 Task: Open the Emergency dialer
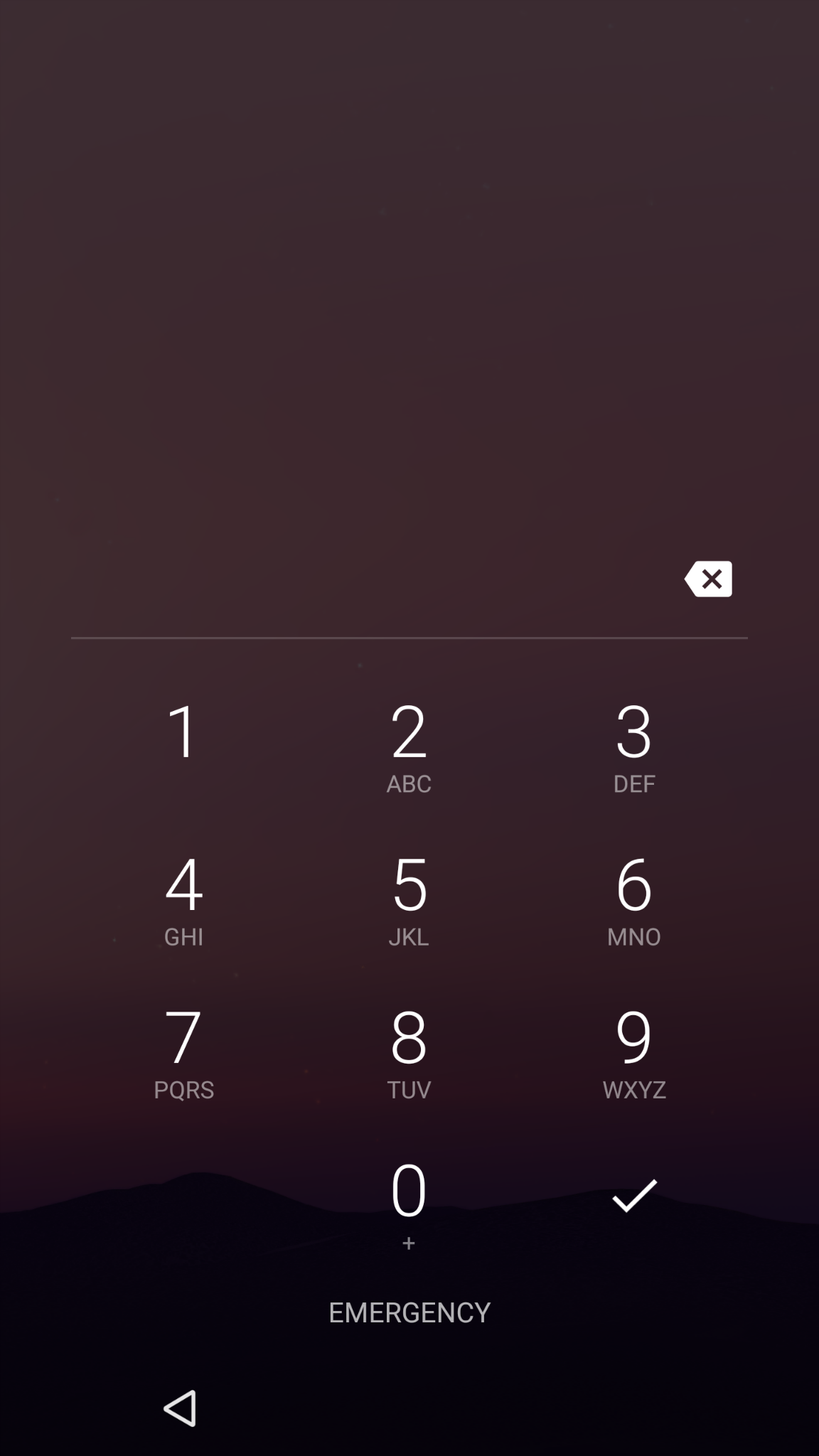[x=409, y=1312]
